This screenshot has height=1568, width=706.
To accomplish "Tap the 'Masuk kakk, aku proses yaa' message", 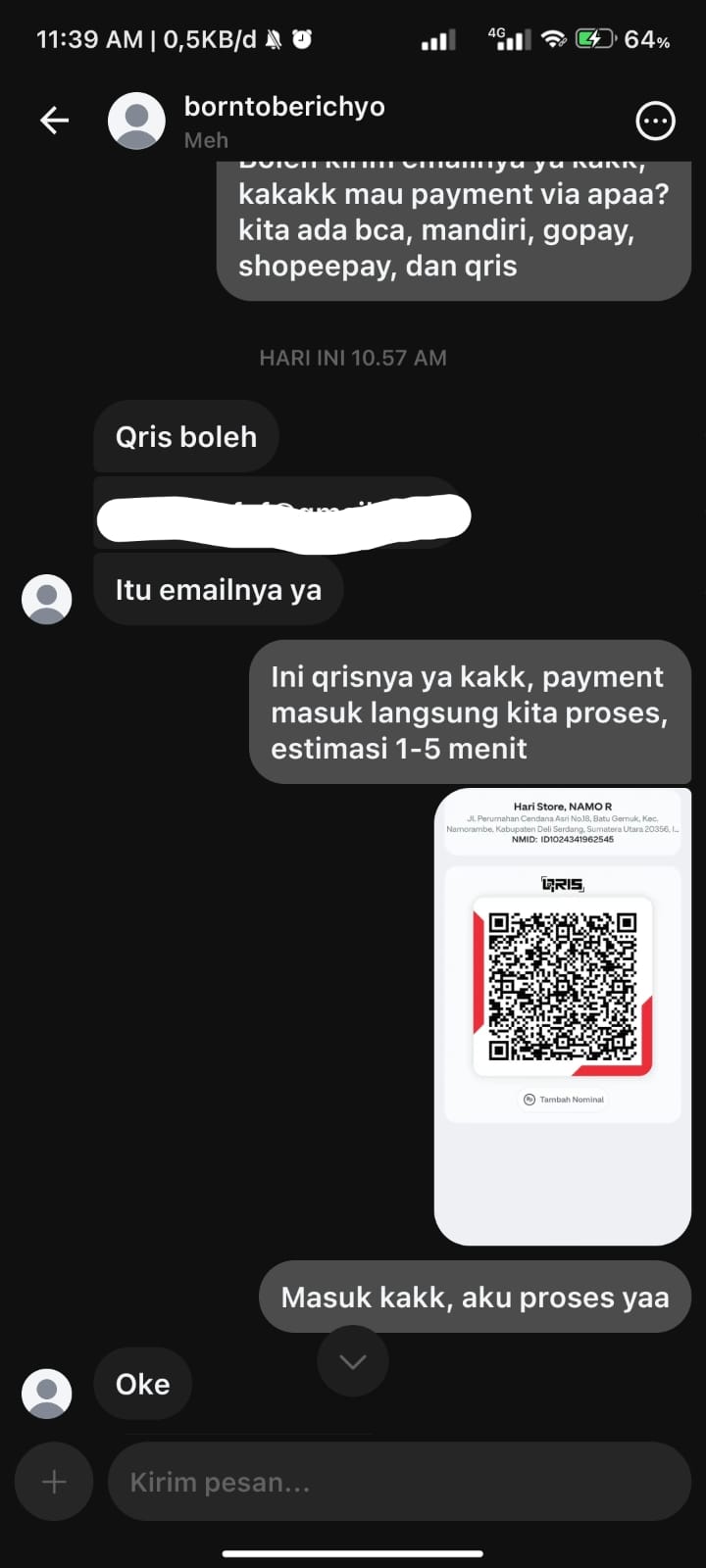I will tap(474, 1297).
